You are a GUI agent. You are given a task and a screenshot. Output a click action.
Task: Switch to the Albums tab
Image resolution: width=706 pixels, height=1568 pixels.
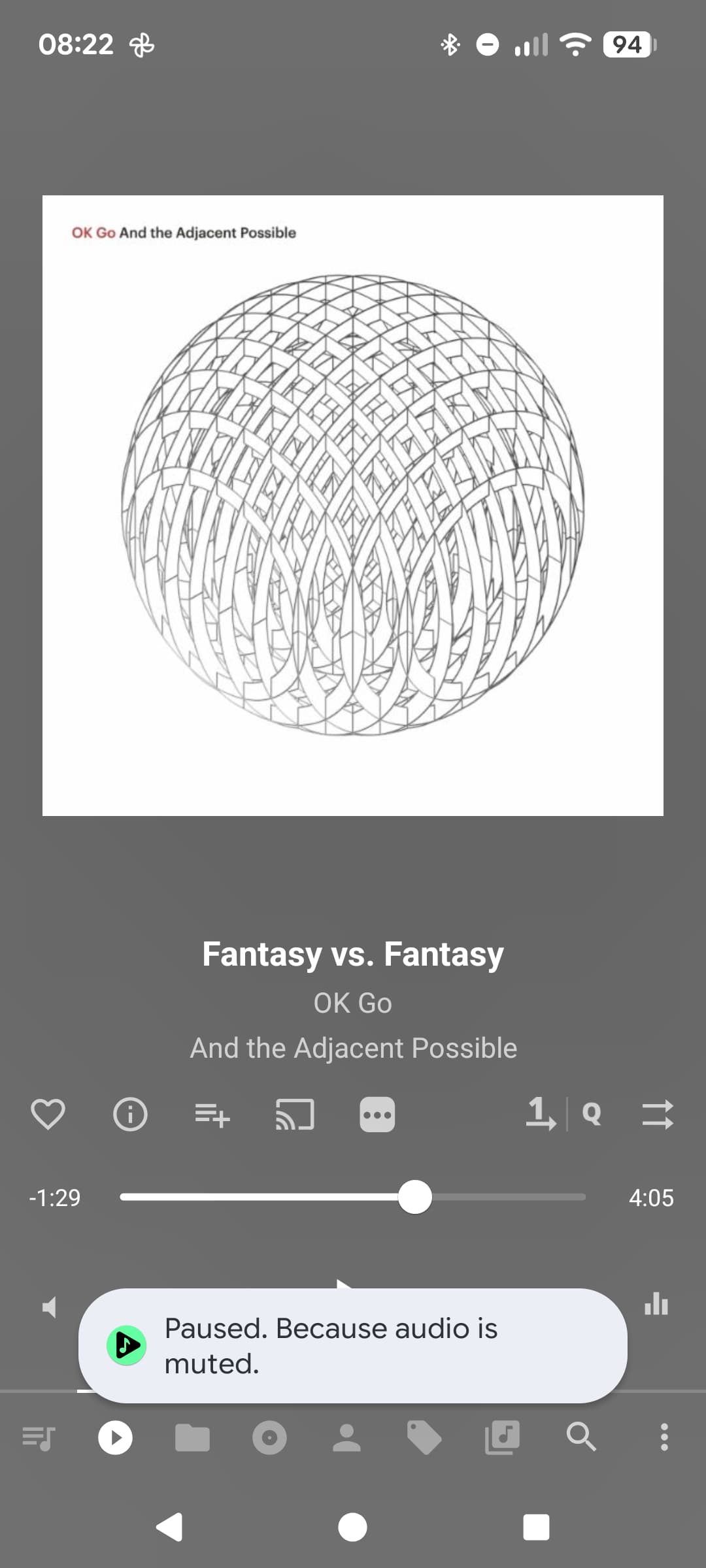point(269,1438)
